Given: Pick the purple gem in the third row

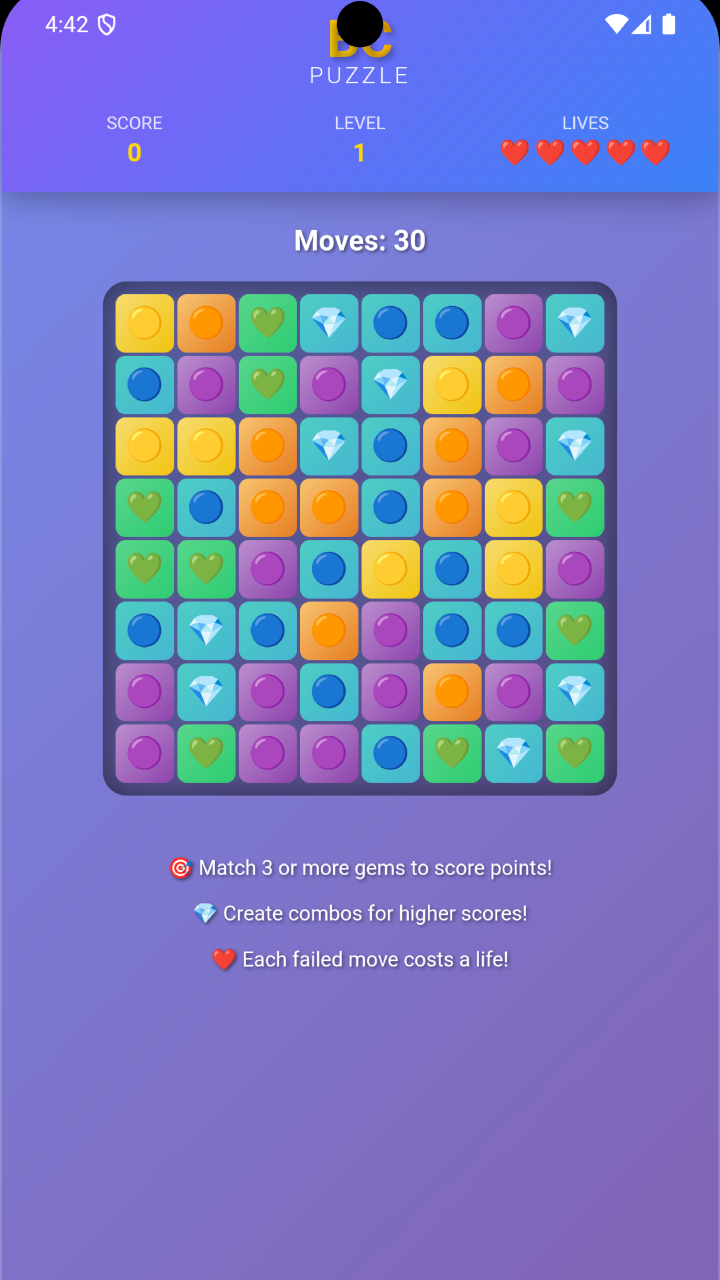Looking at the screenshot, I should click(x=513, y=446).
